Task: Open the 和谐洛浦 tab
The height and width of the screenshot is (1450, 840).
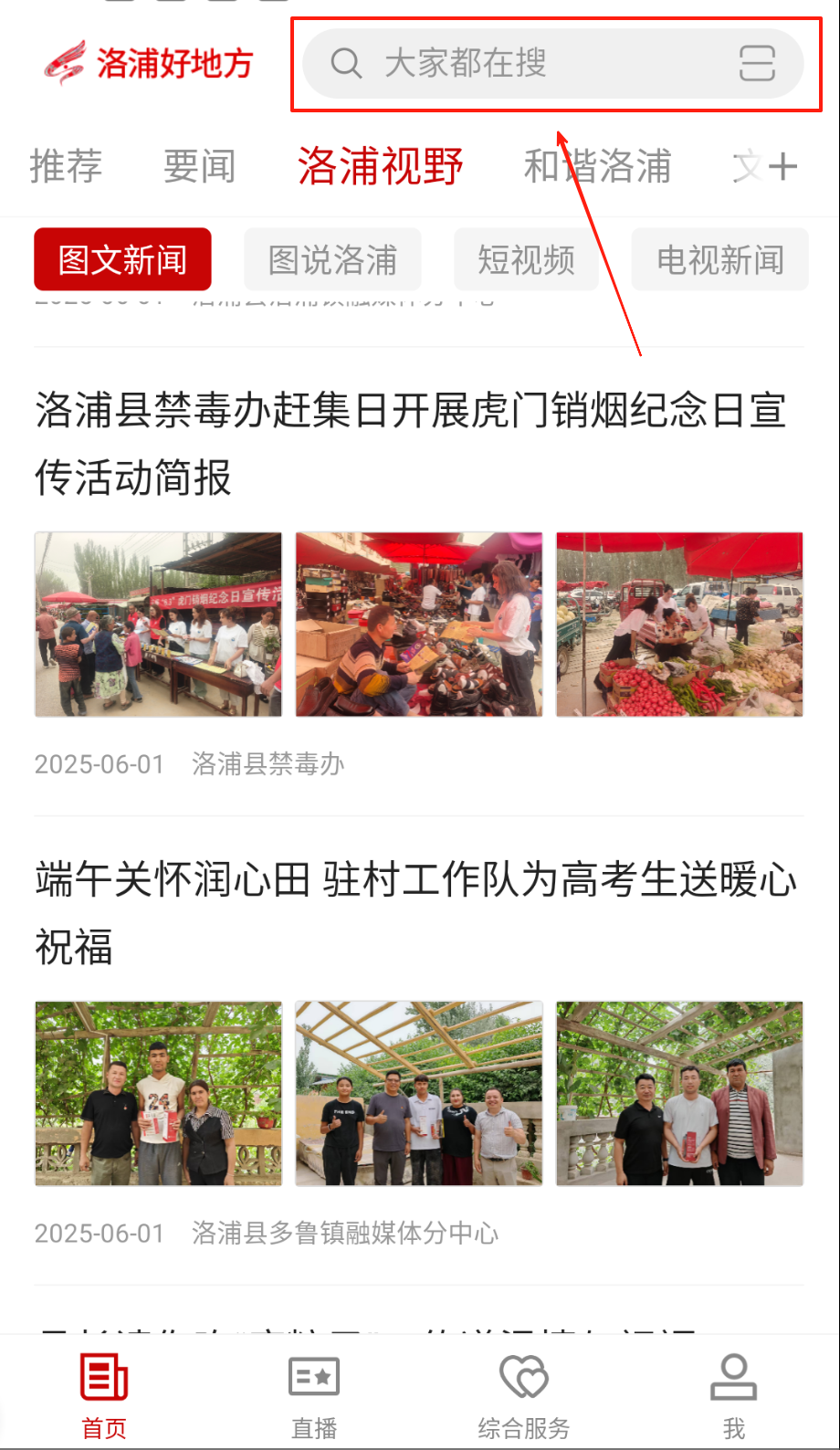Action: (x=597, y=166)
